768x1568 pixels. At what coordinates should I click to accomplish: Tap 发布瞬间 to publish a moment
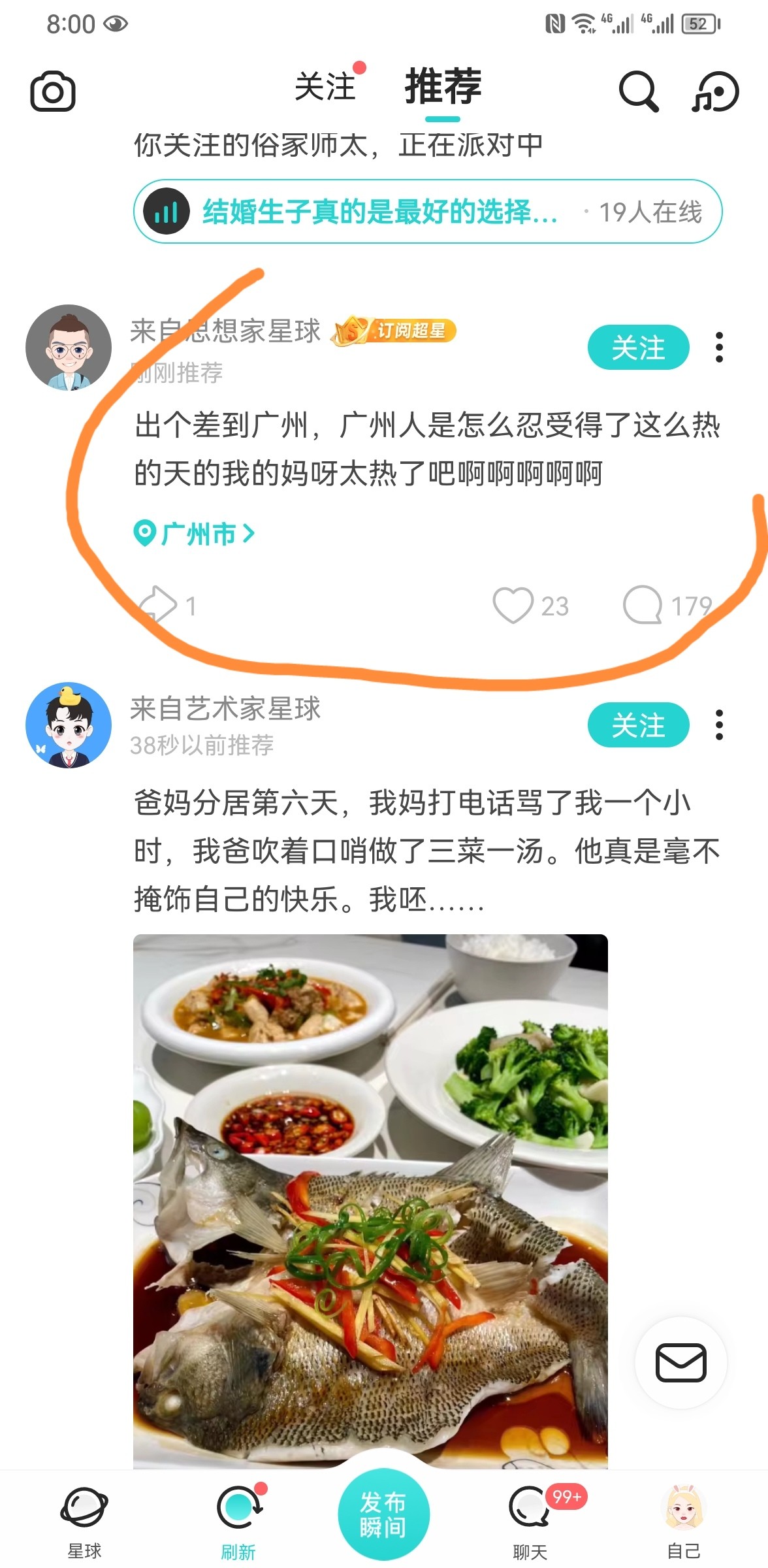pos(383,1515)
